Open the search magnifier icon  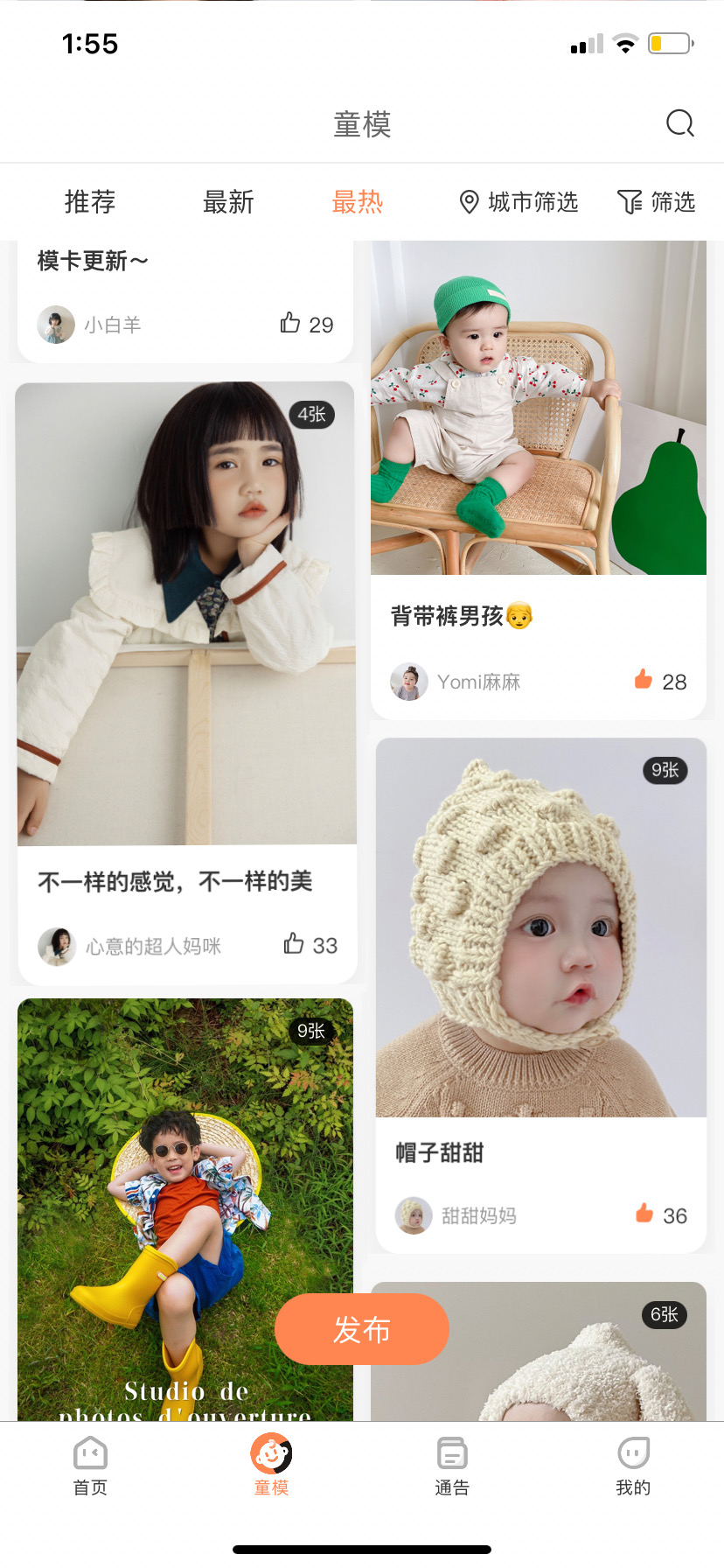[679, 123]
